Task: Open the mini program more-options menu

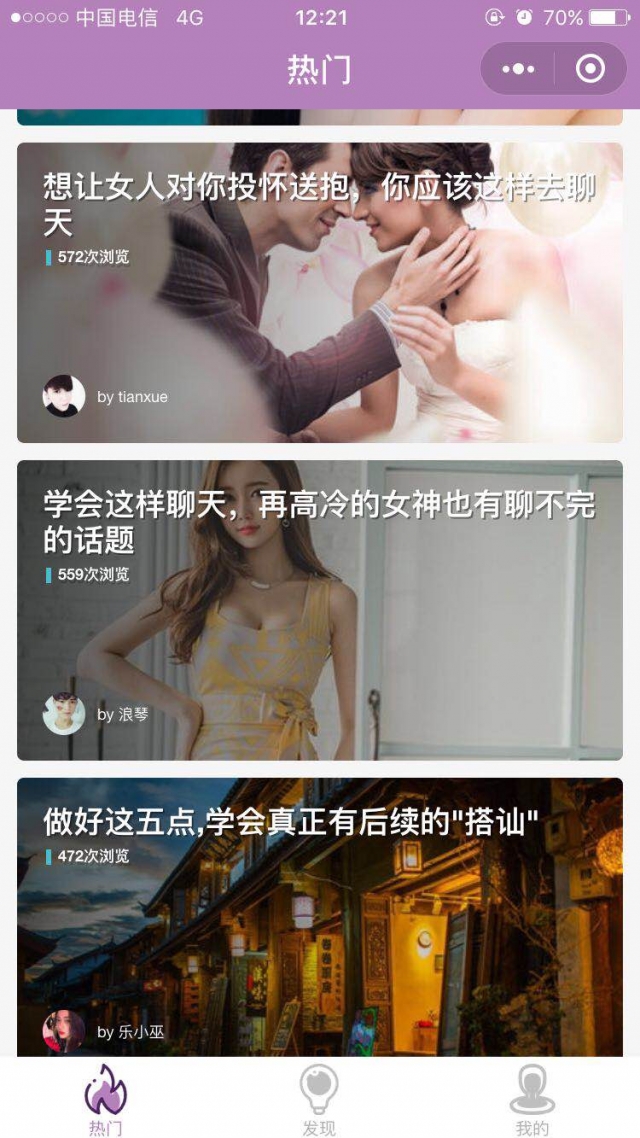Action: coord(518,69)
